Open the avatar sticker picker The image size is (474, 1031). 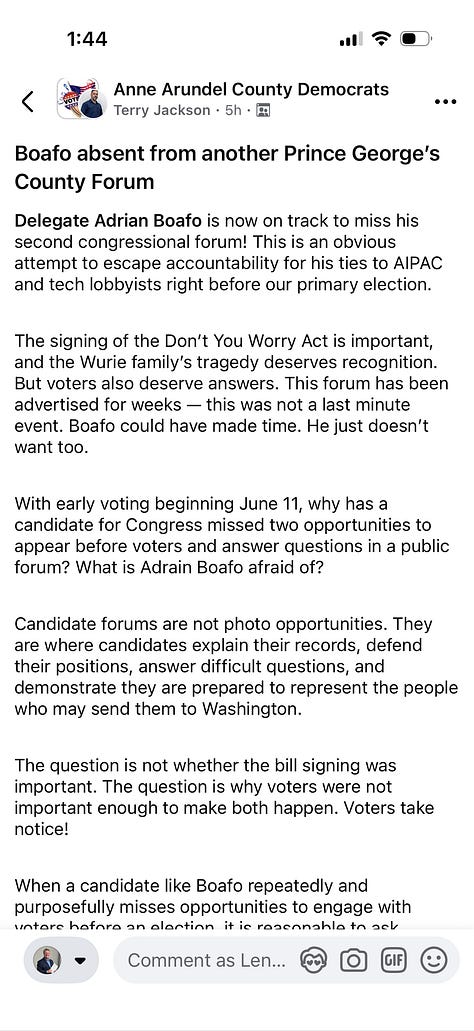(x=313, y=961)
